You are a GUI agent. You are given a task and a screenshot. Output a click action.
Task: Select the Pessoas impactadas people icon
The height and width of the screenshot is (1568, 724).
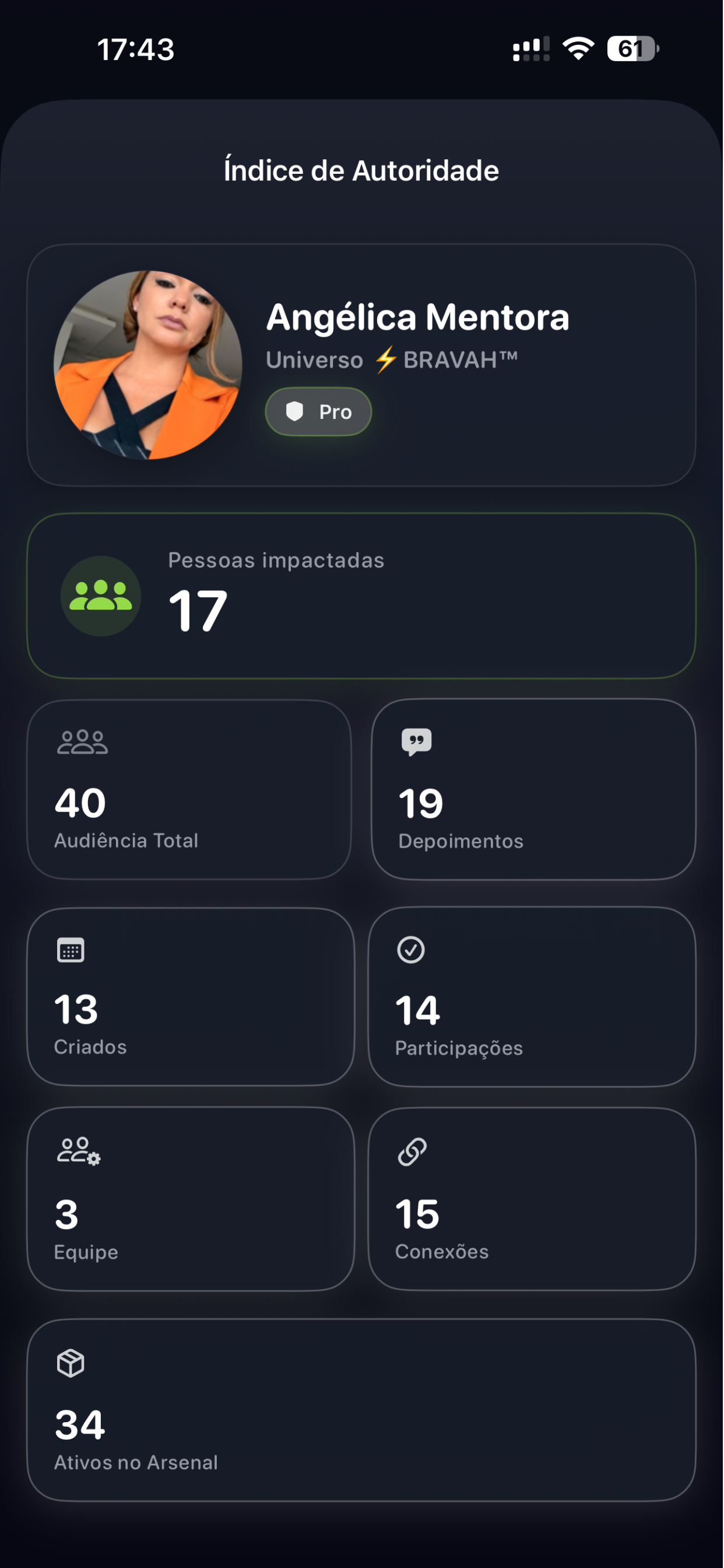point(100,599)
